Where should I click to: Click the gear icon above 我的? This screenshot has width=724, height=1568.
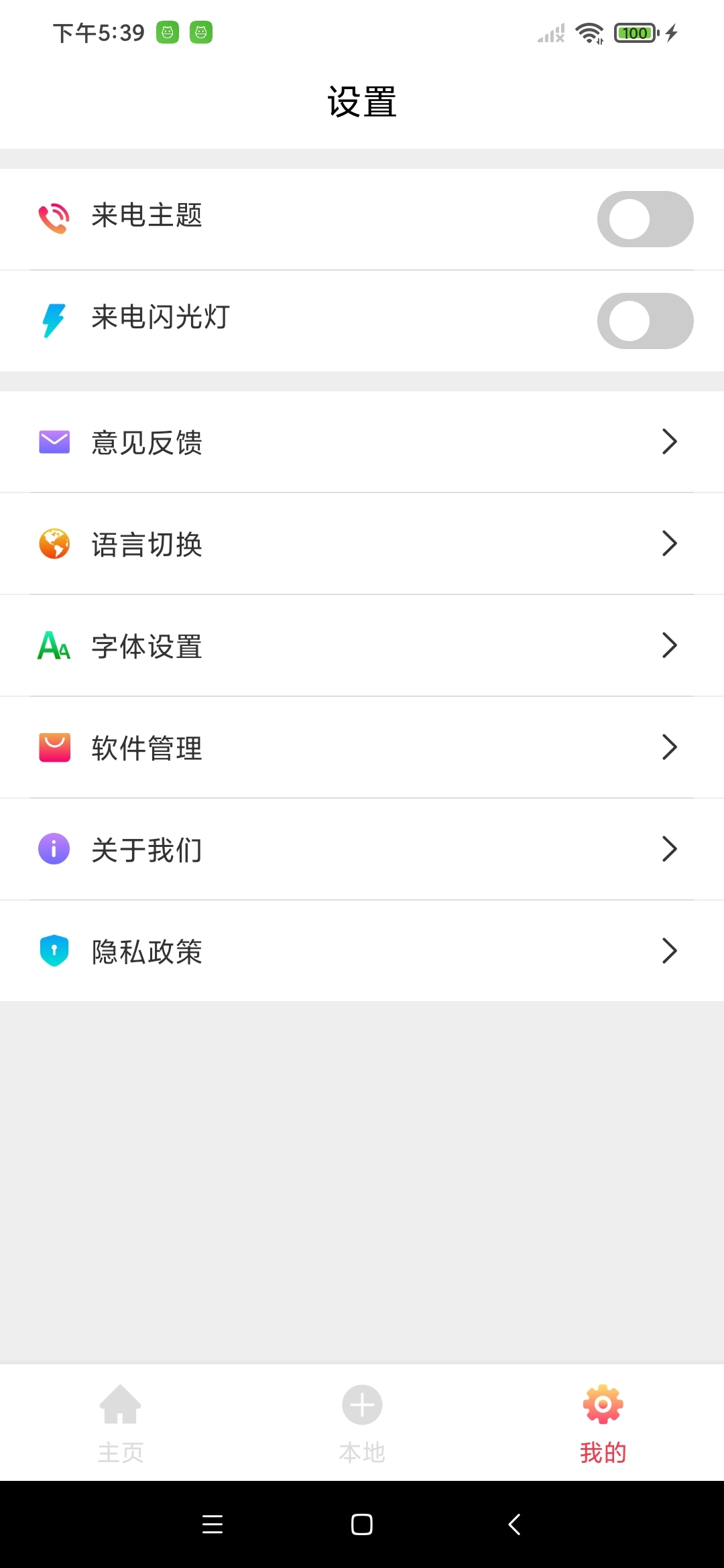602,1404
